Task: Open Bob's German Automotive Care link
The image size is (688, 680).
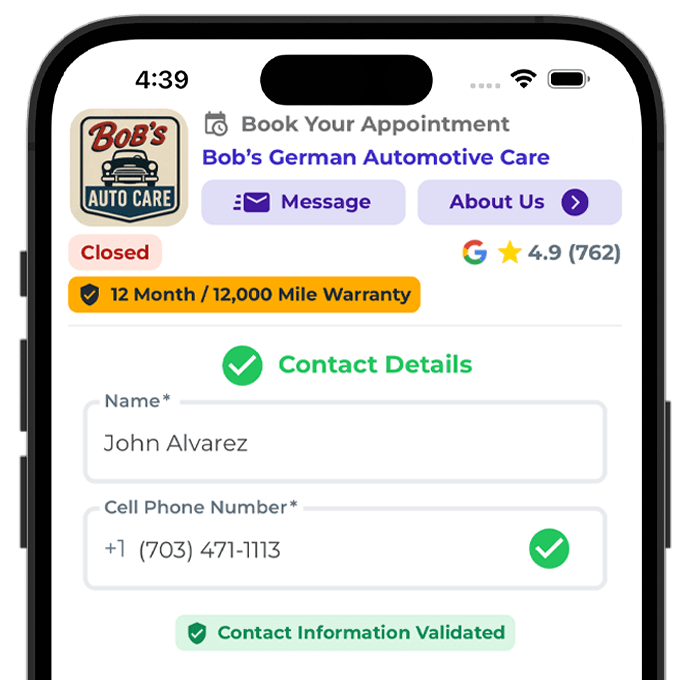Action: (375, 157)
